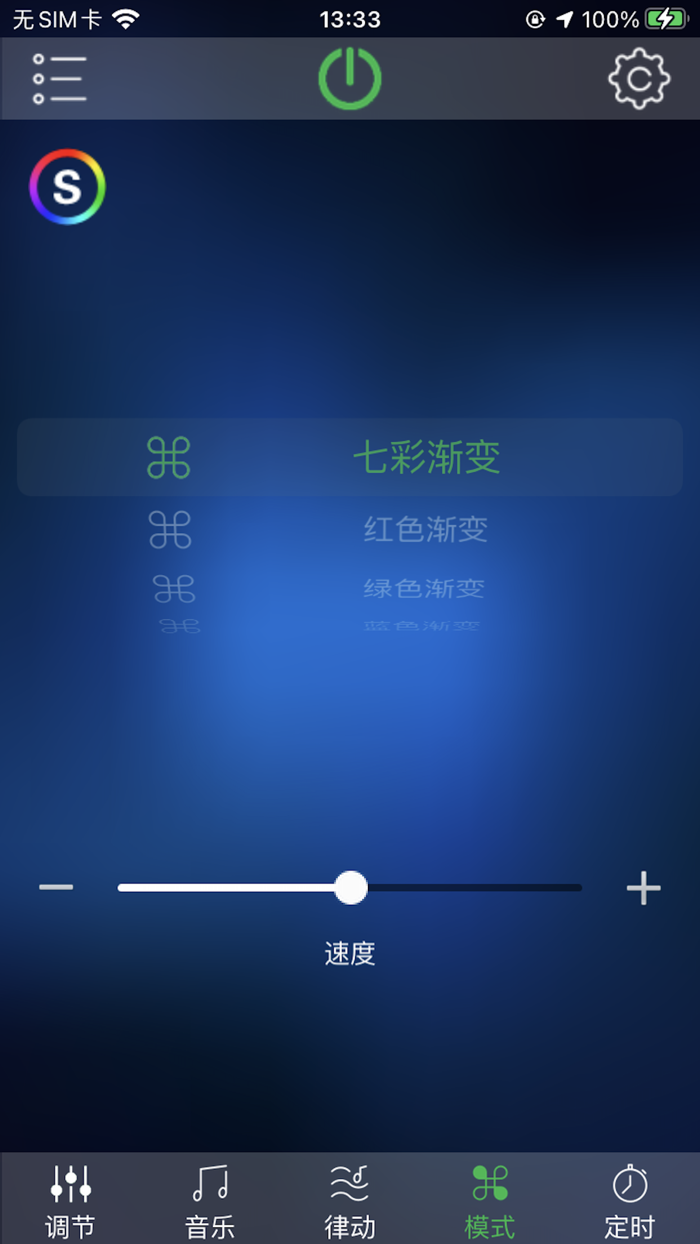This screenshot has height=1244, width=700.
Task: Open the settings gear
Action: tap(639, 78)
